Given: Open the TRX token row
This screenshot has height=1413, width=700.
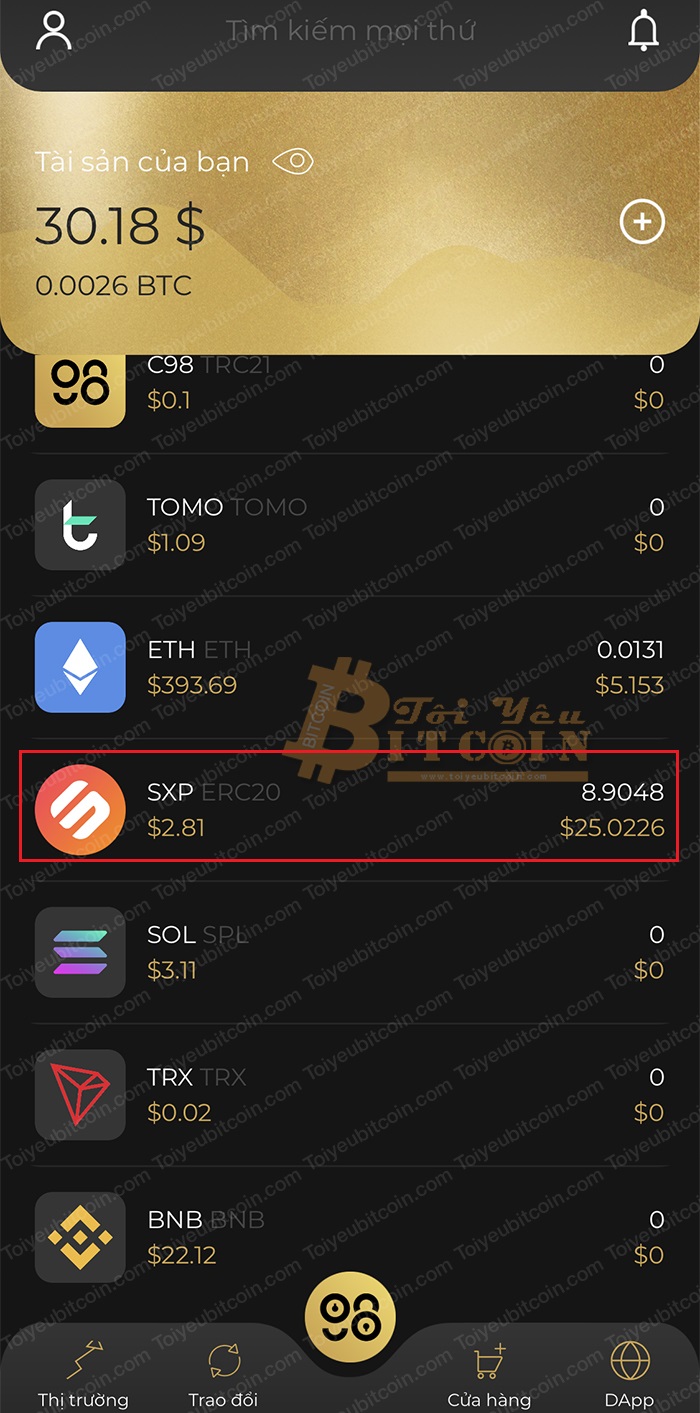Looking at the screenshot, I should point(350,1094).
